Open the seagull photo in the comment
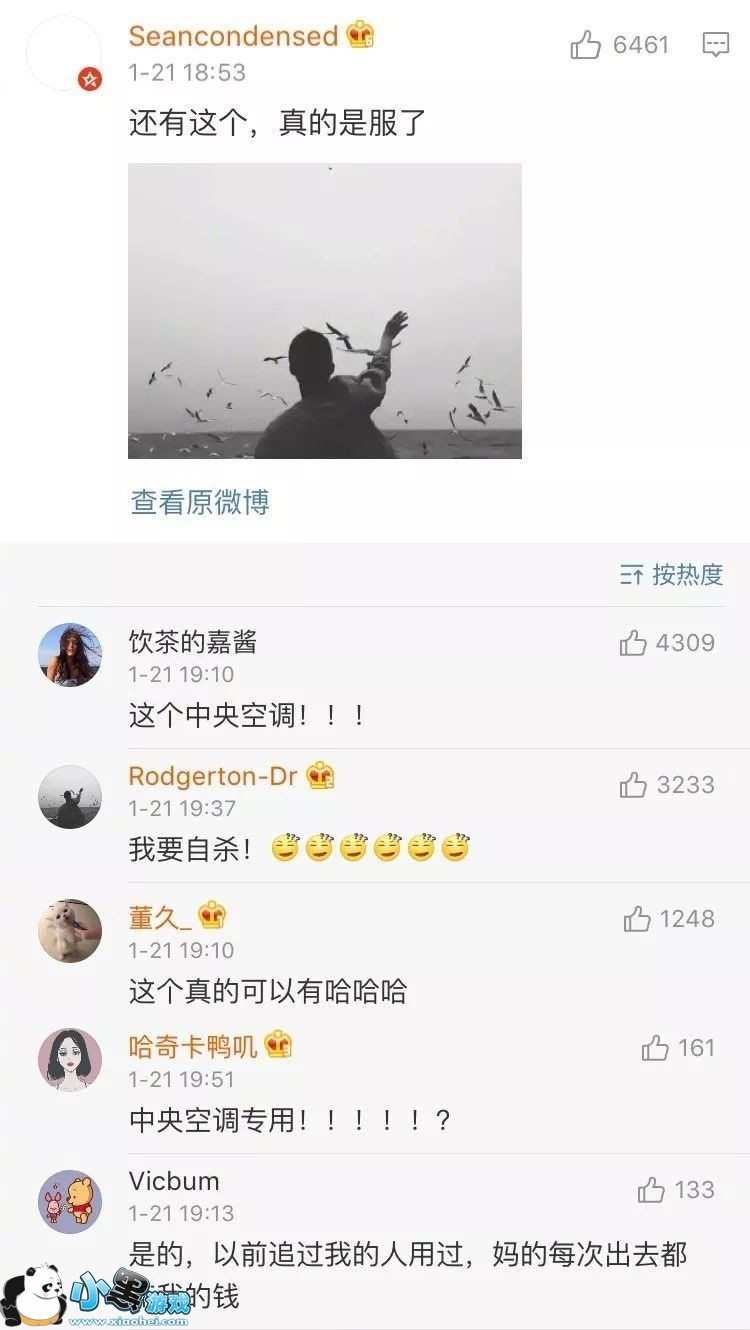This screenshot has height=1330, width=750. coord(325,311)
